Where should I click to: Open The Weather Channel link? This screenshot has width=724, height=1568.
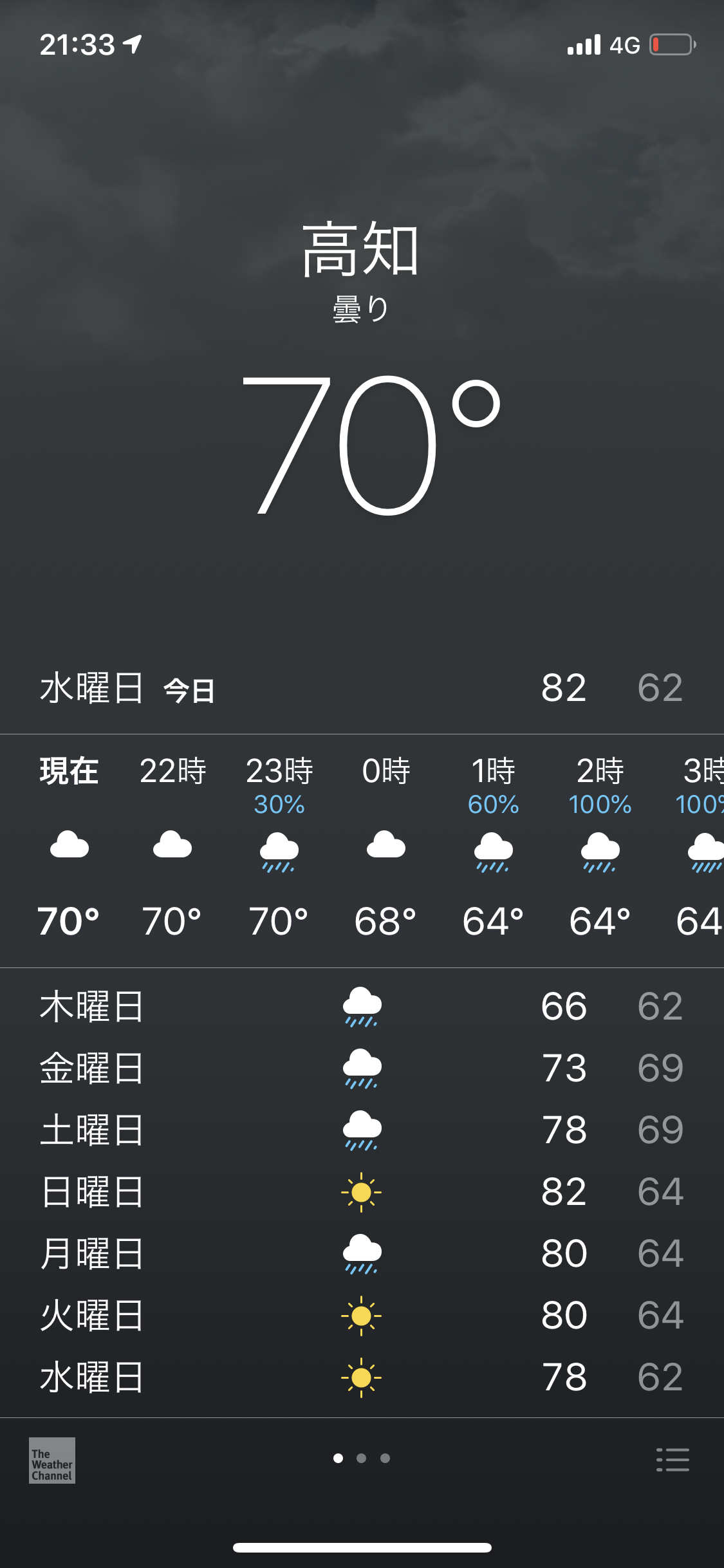(52, 1460)
